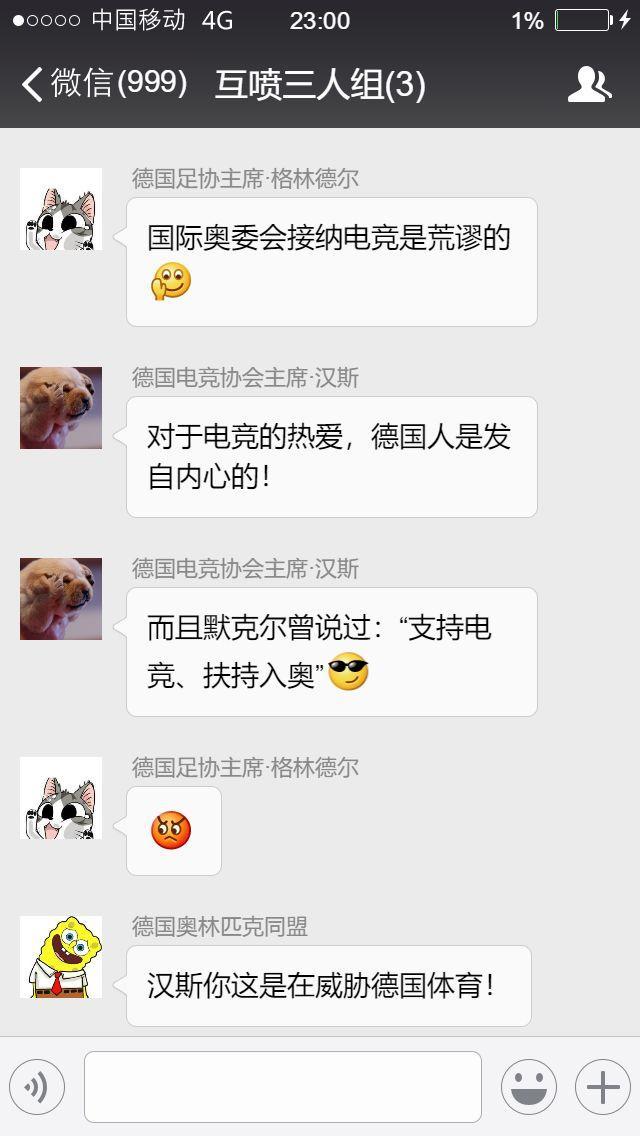Focus the message text field
Image resolution: width=640 pixels, height=1136 pixels.
pos(283,1087)
